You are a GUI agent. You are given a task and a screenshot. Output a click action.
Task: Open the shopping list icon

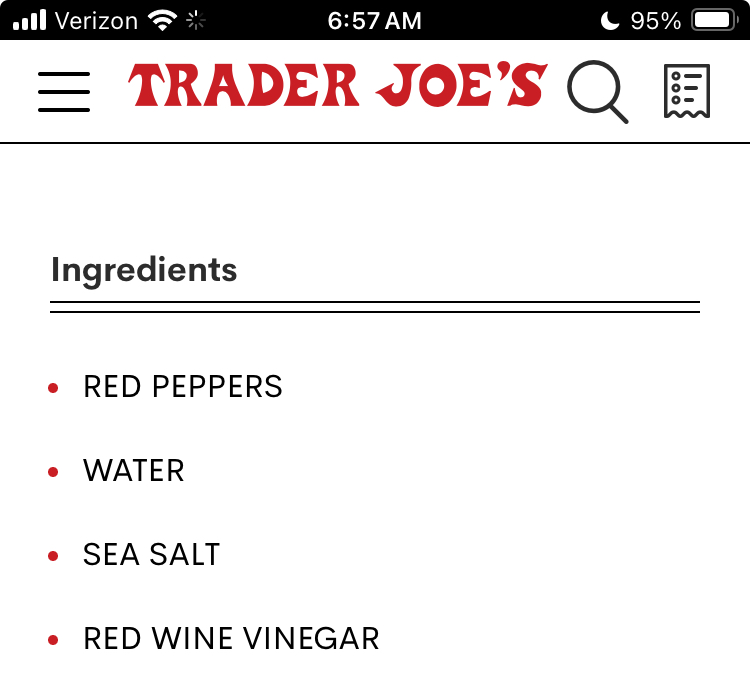click(x=687, y=92)
